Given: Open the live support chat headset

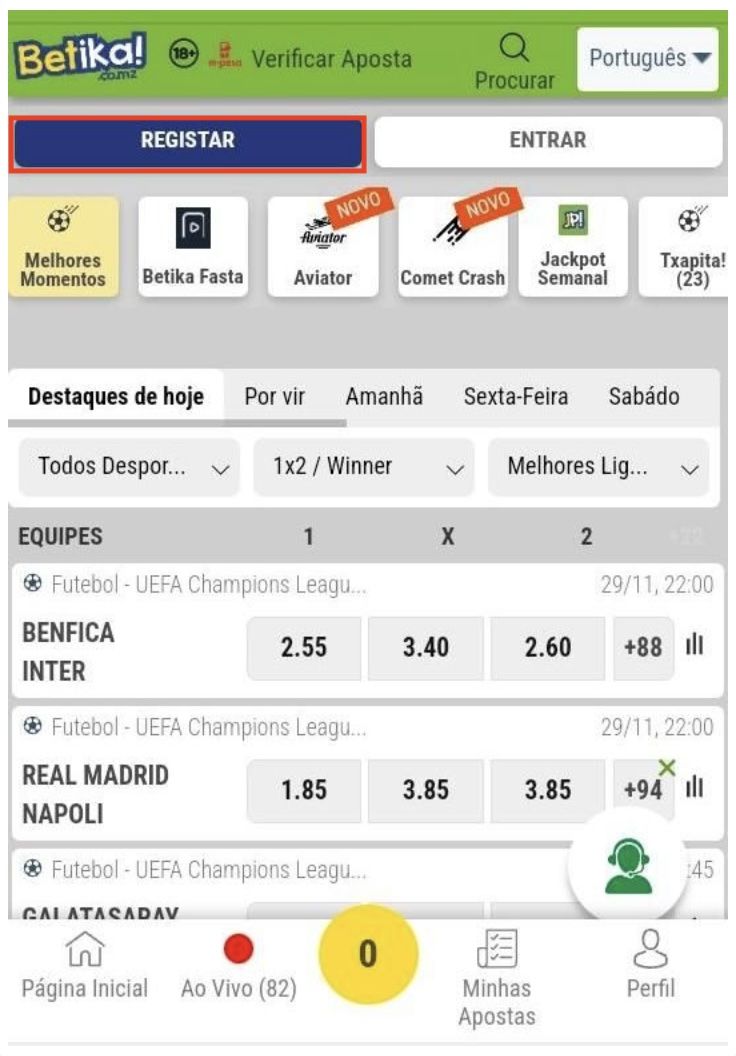Looking at the screenshot, I should (x=627, y=866).
